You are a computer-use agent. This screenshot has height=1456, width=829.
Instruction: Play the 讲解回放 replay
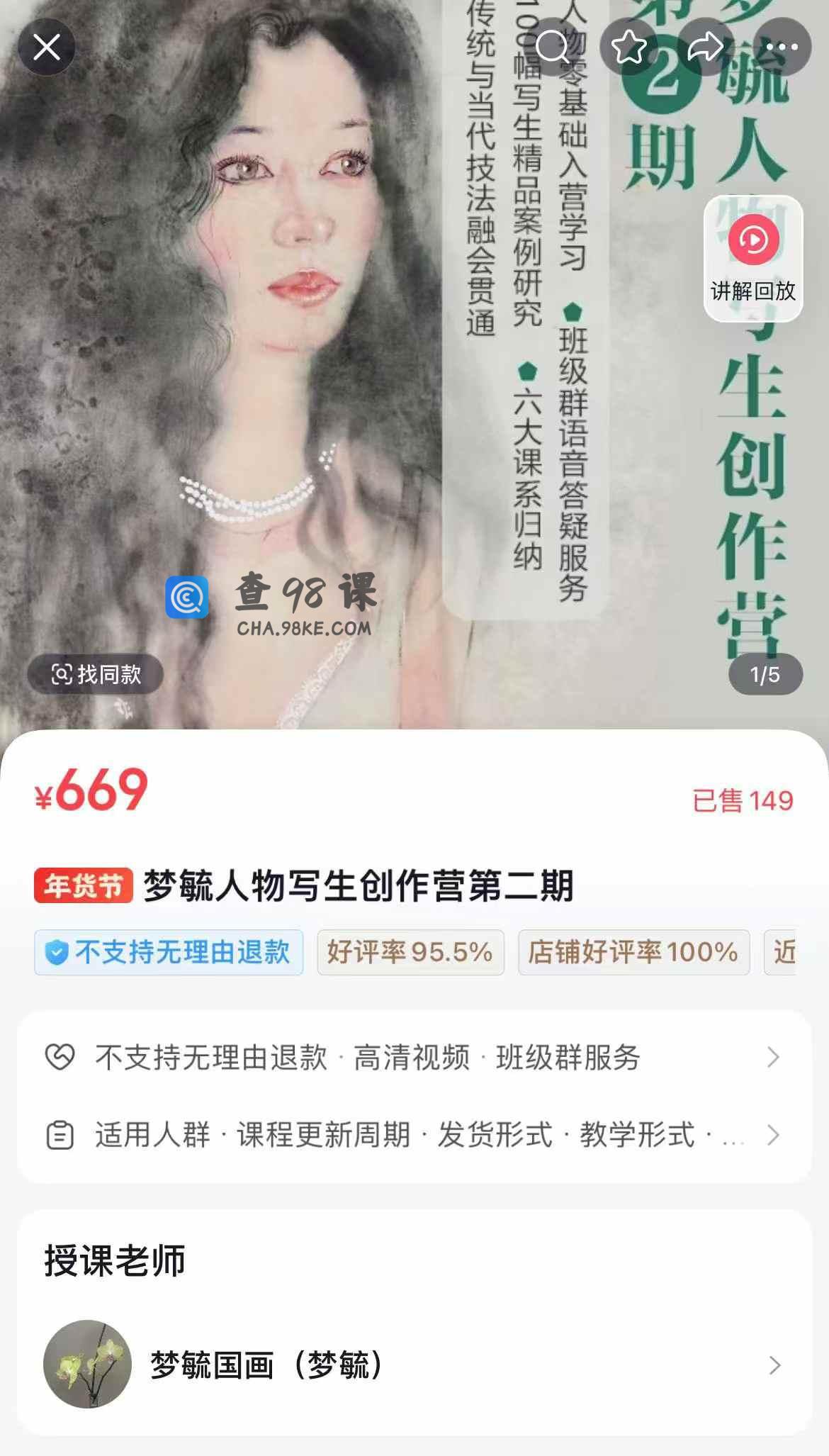pyautogui.click(x=753, y=258)
